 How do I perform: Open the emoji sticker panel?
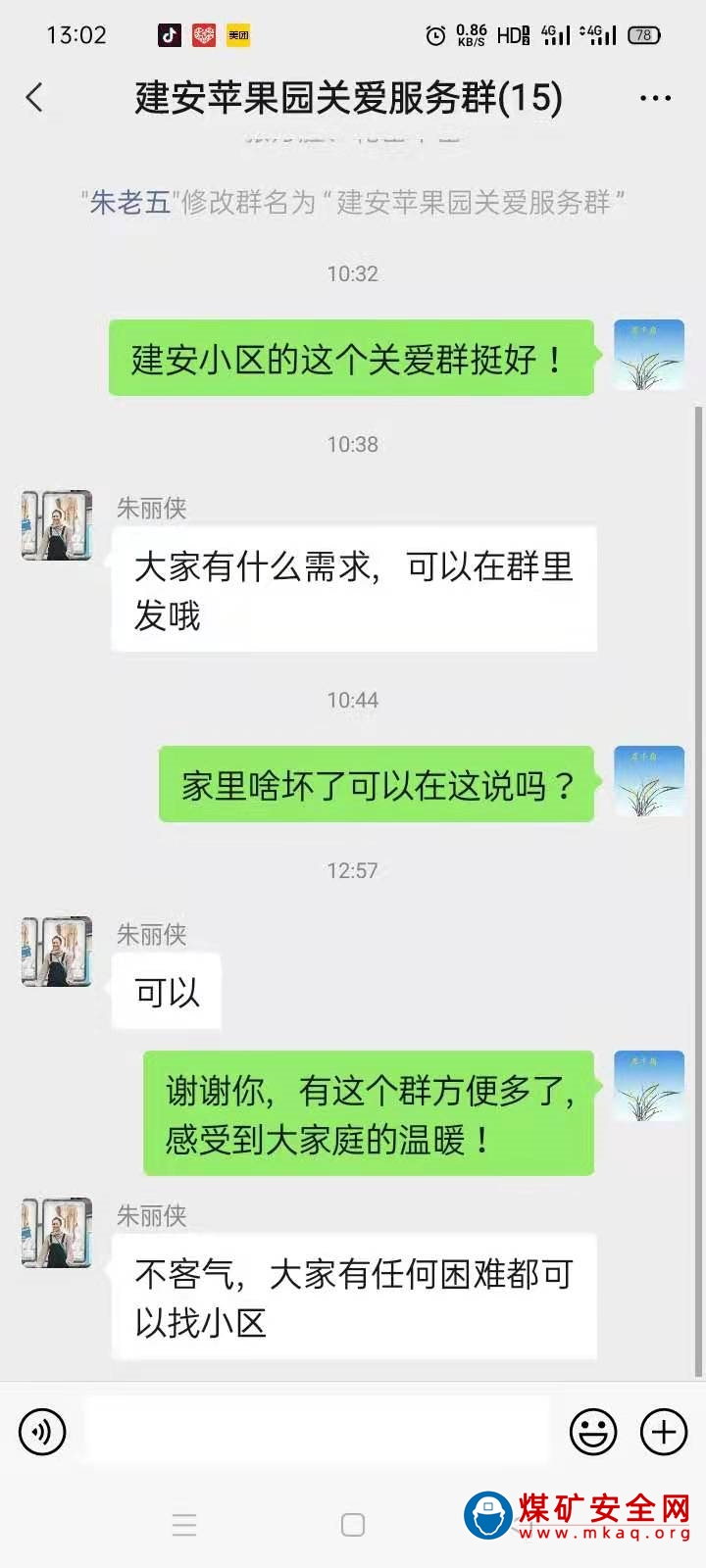coord(593,1432)
